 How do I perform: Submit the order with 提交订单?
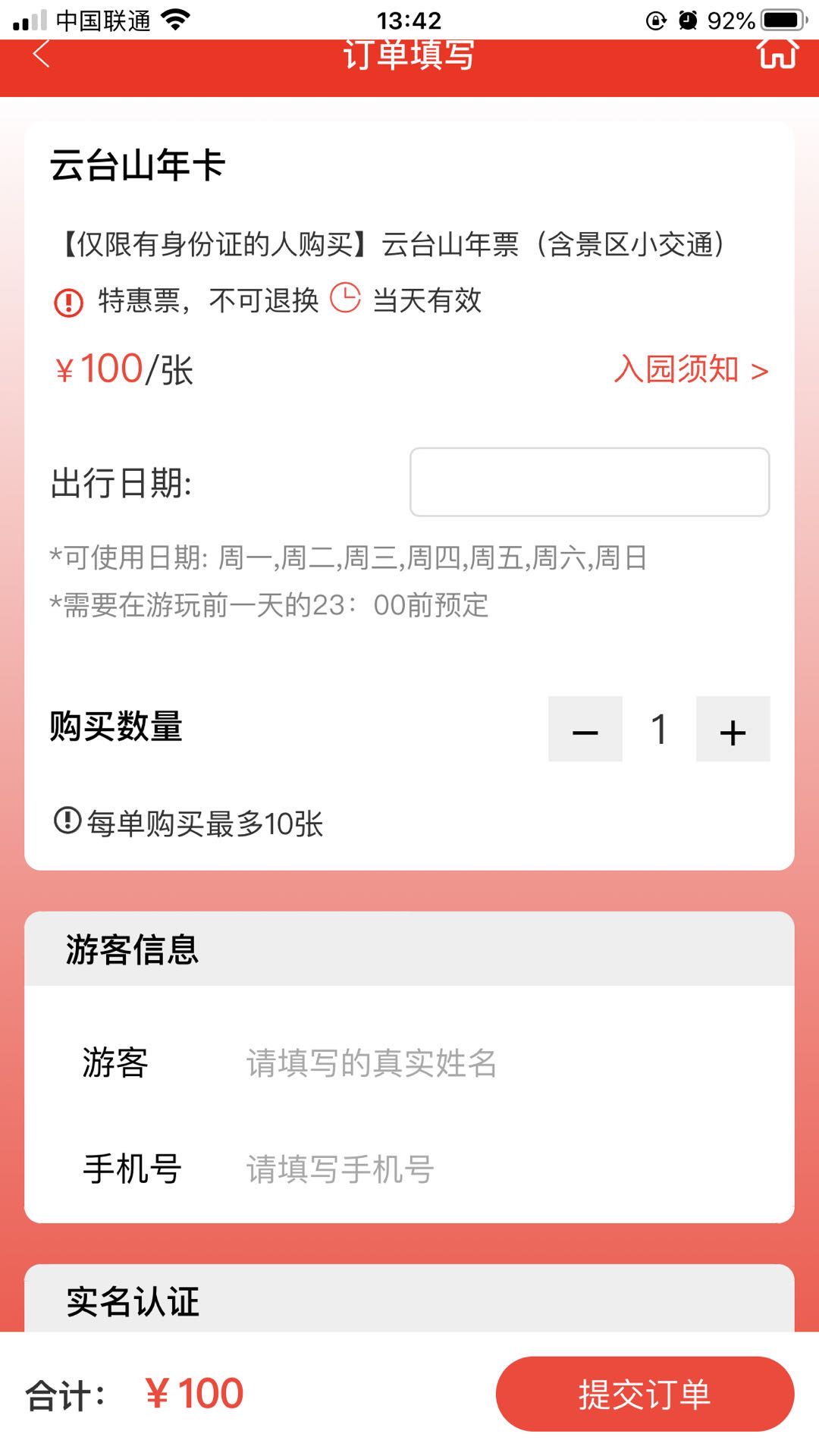click(645, 1394)
